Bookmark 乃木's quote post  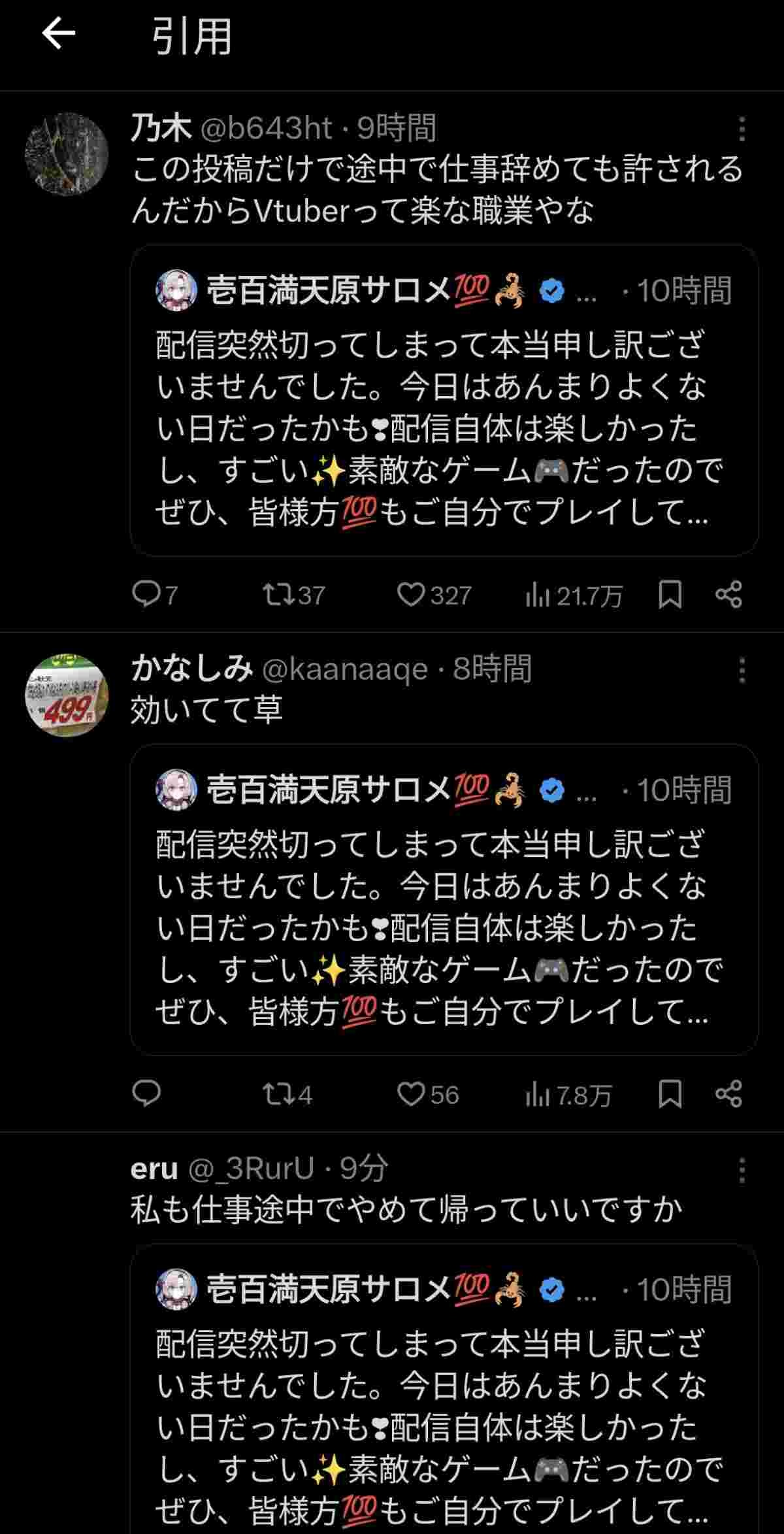click(x=670, y=594)
